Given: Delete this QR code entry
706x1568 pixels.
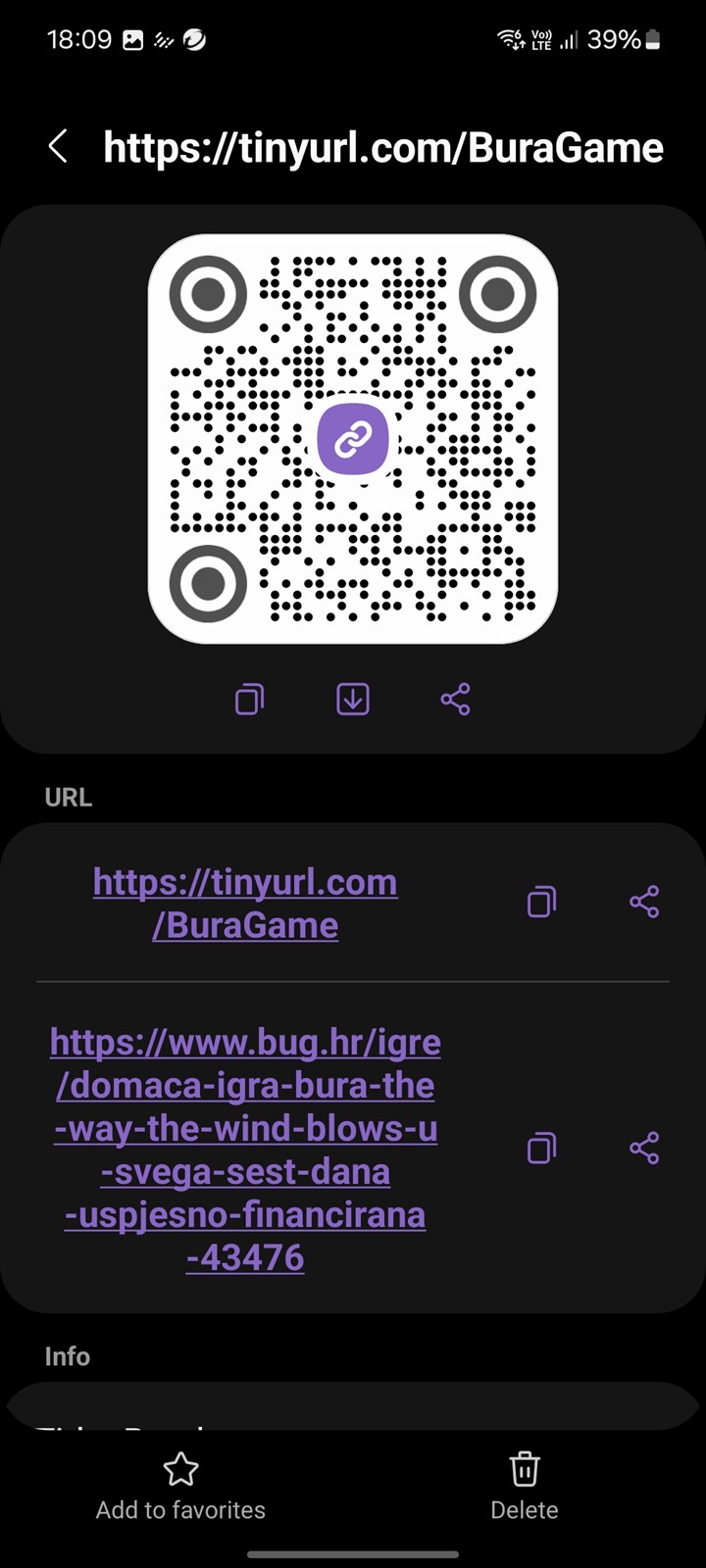Looking at the screenshot, I should pos(525,1487).
